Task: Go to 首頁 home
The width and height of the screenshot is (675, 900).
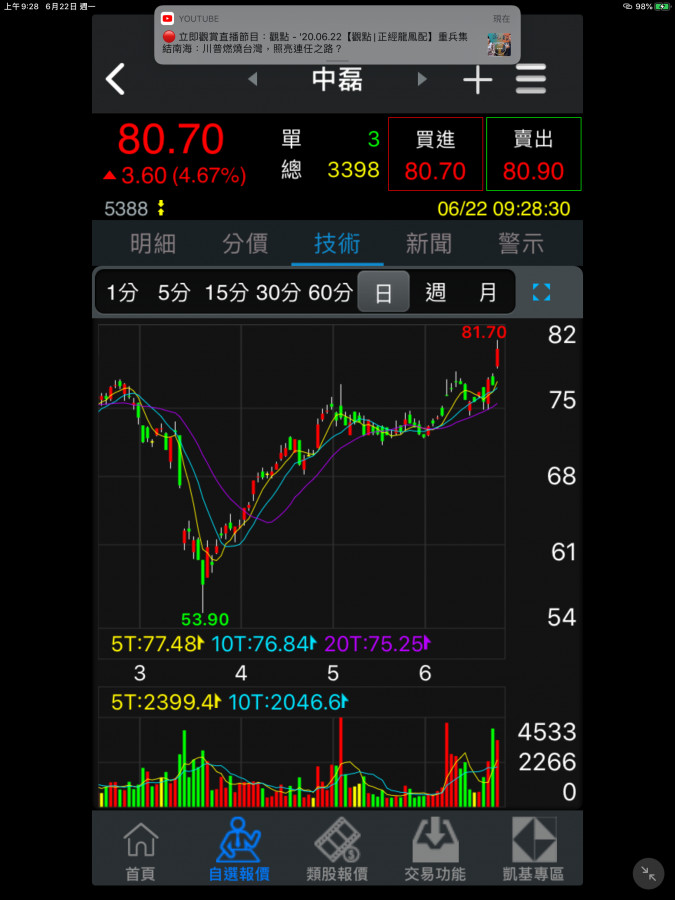Action: click(140, 850)
